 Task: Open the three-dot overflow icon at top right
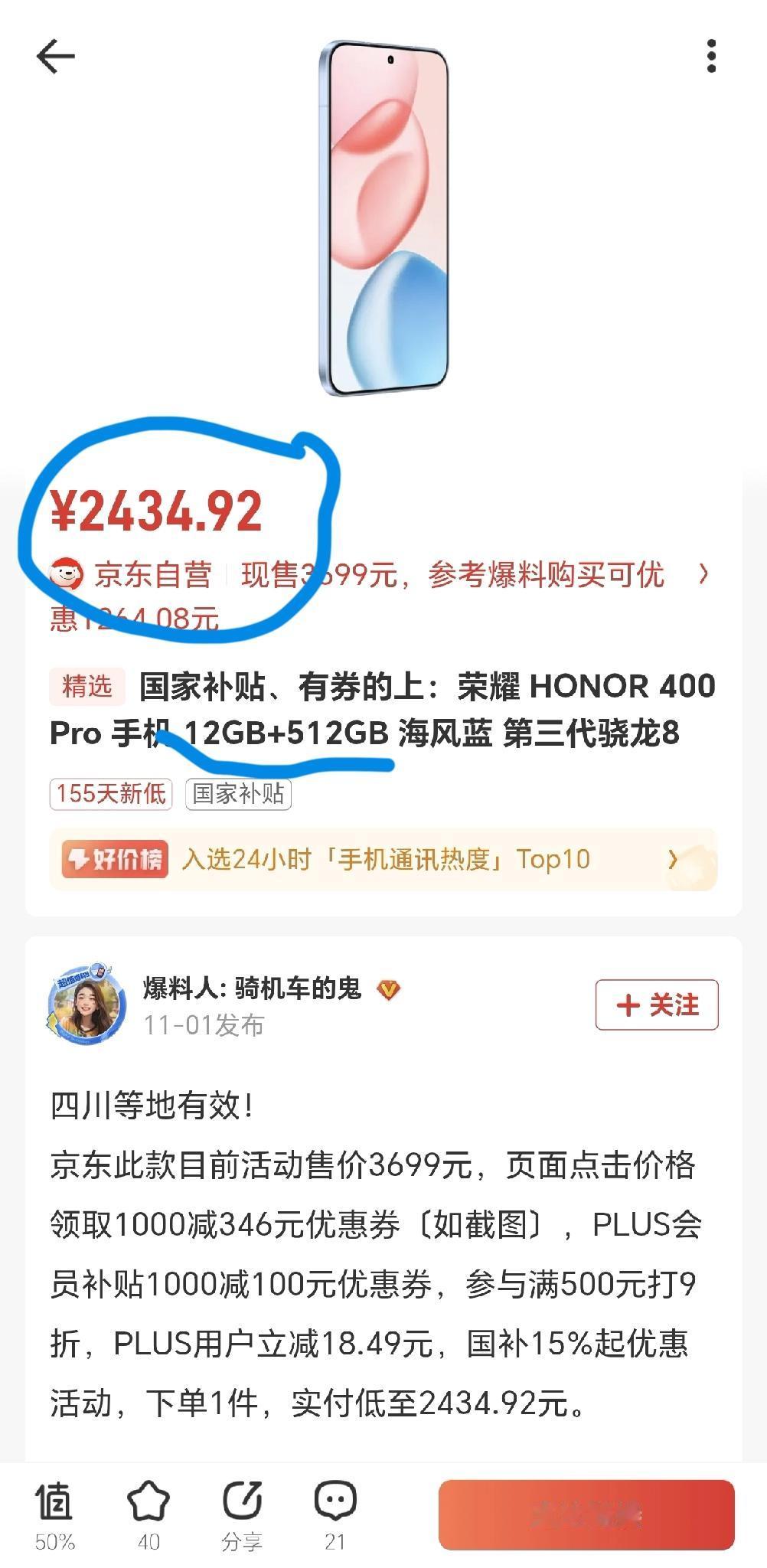(x=713, y=53)
